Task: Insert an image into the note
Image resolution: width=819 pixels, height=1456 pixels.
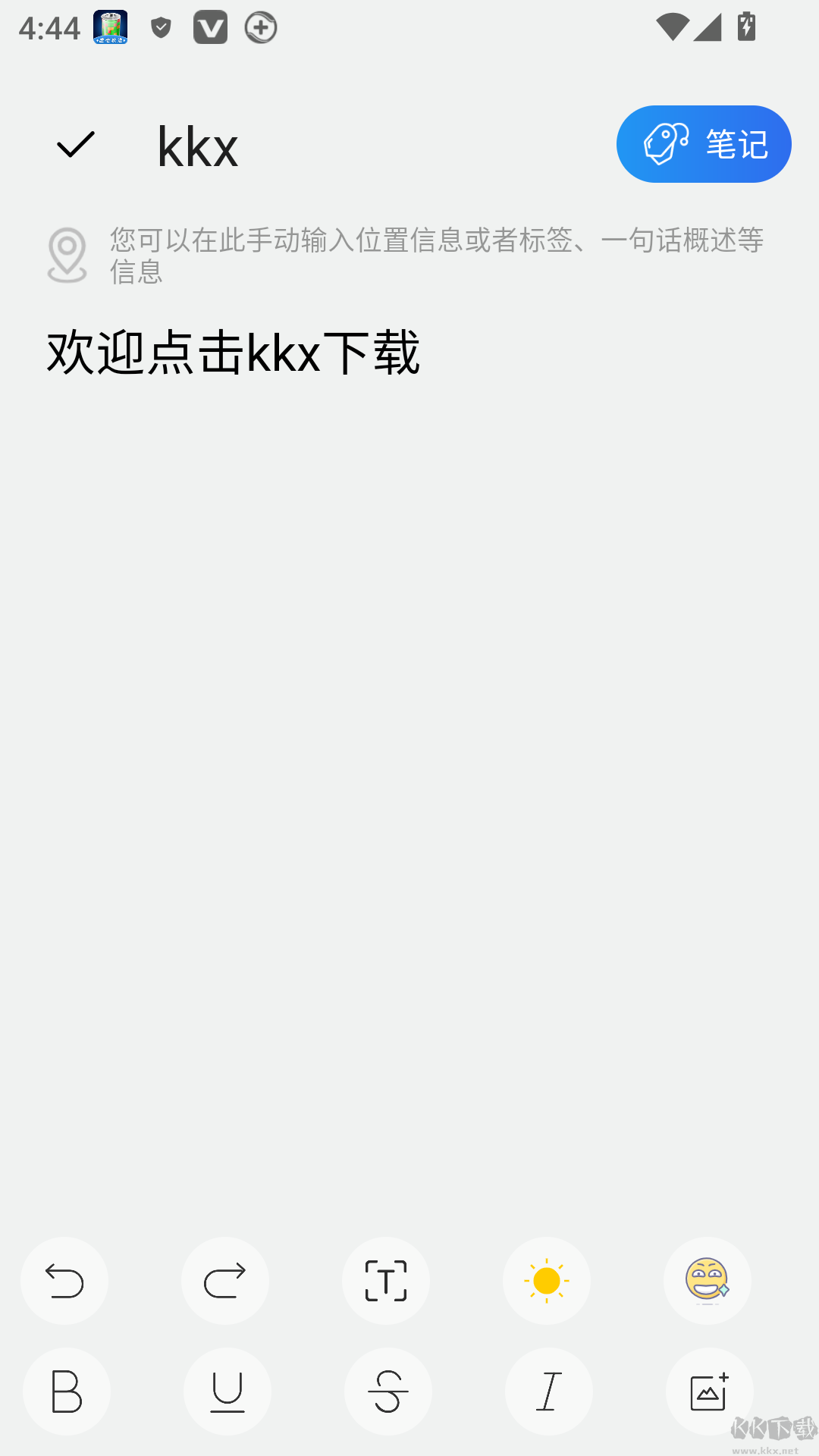Action: pyautogui.click(x=709, y=1392)
